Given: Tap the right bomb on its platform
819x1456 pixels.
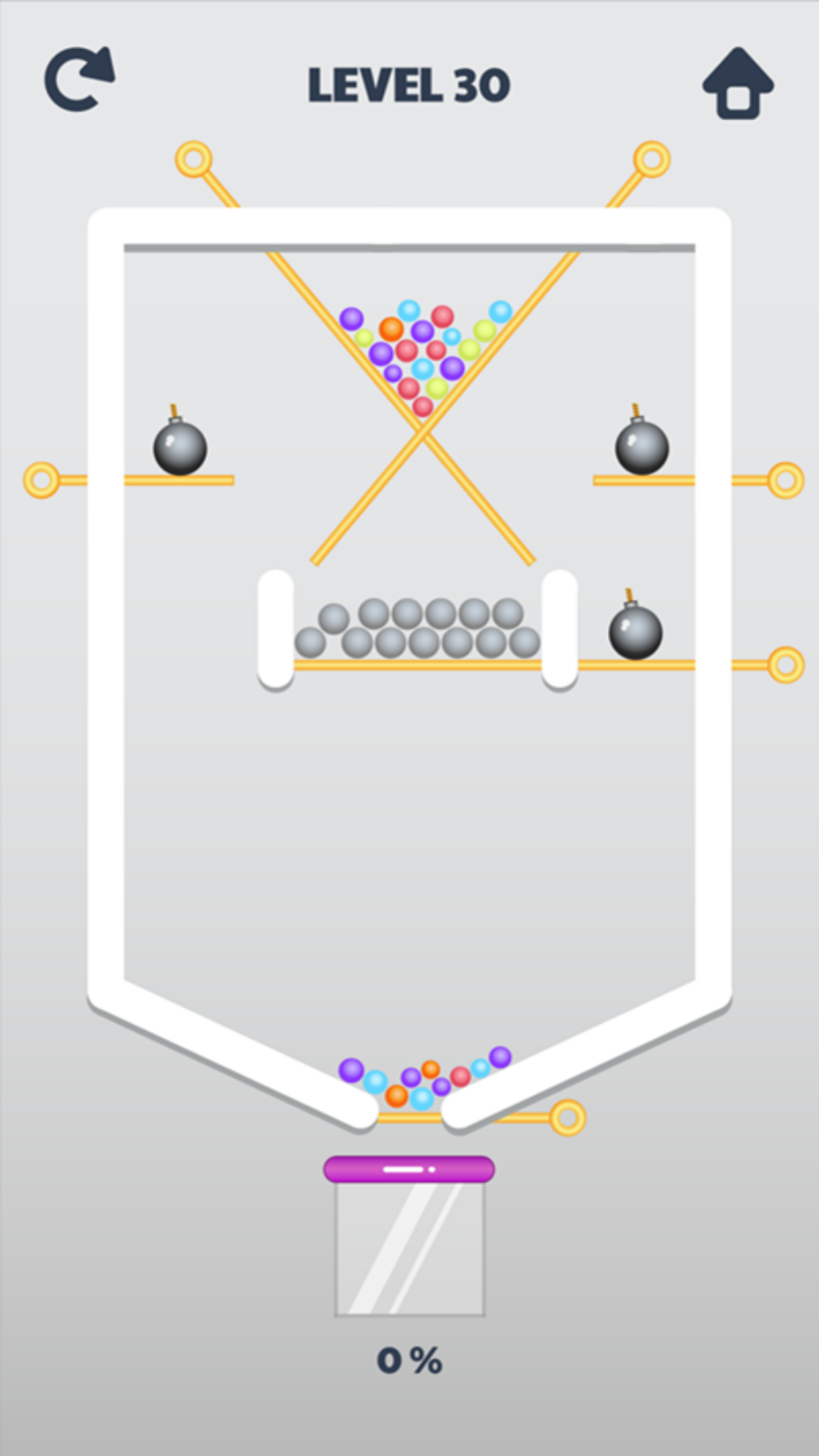Looking at the screenshot, I should tap(642, 449).
